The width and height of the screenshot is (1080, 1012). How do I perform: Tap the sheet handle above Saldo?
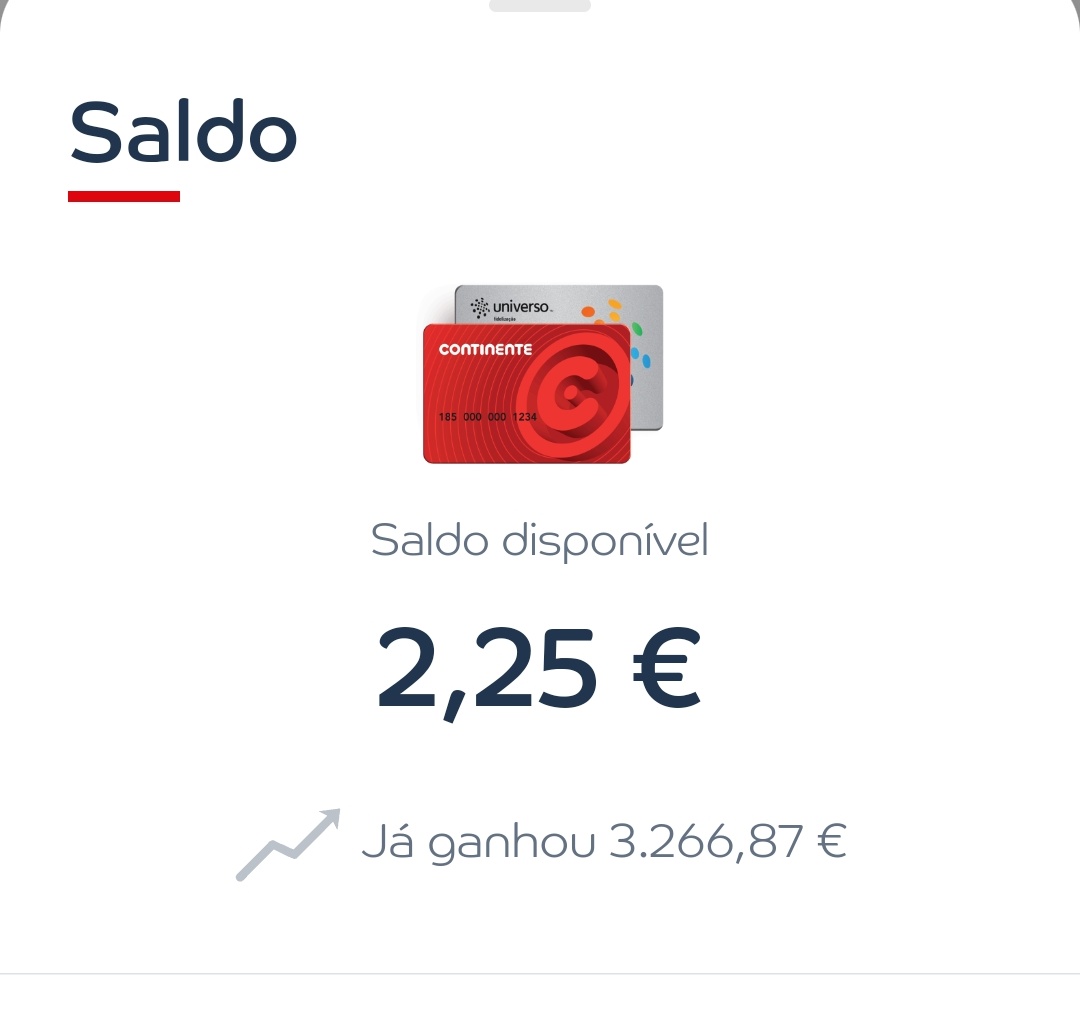540,5
